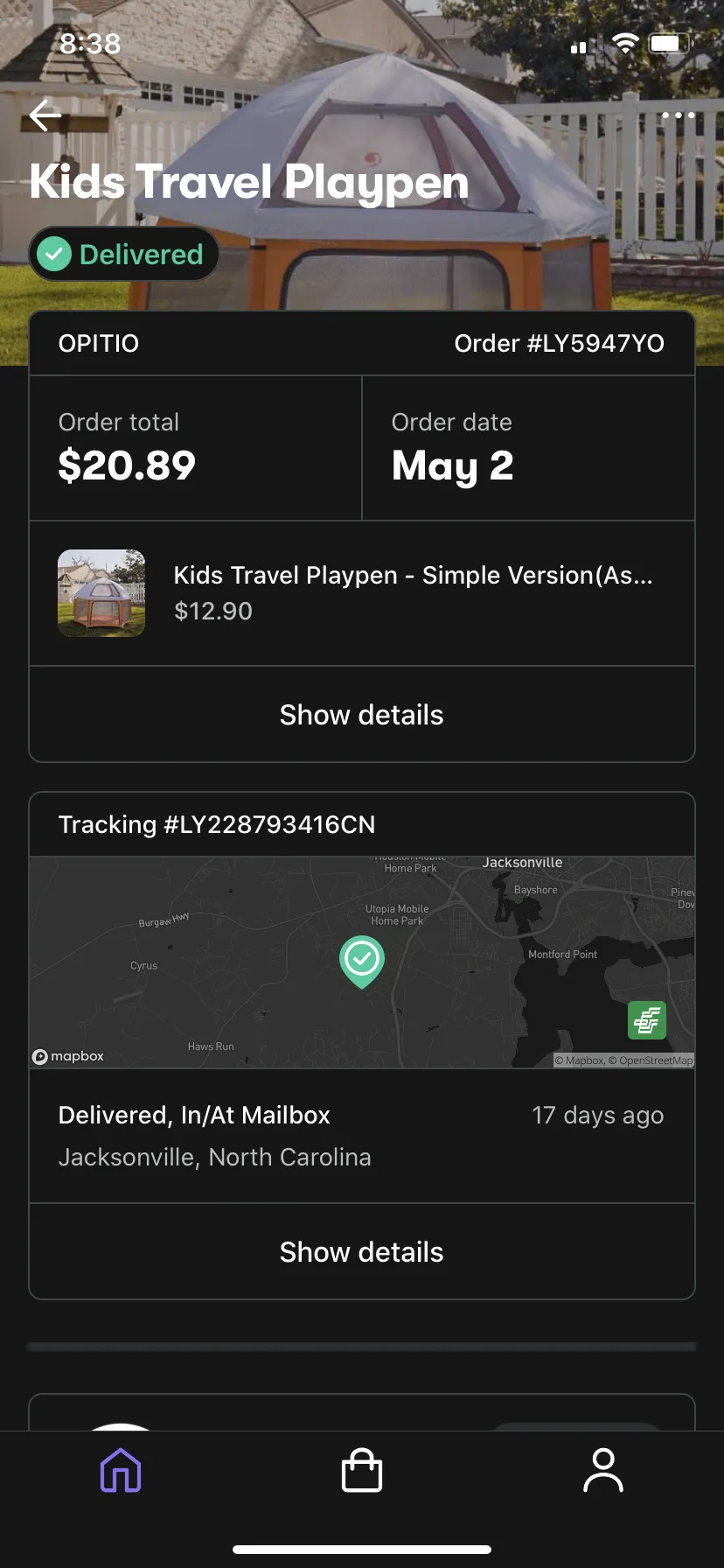724x1568 pixels.
Task: Open the three-dot overflow menu
Action: pyautogui.click(x=678, y=115)
